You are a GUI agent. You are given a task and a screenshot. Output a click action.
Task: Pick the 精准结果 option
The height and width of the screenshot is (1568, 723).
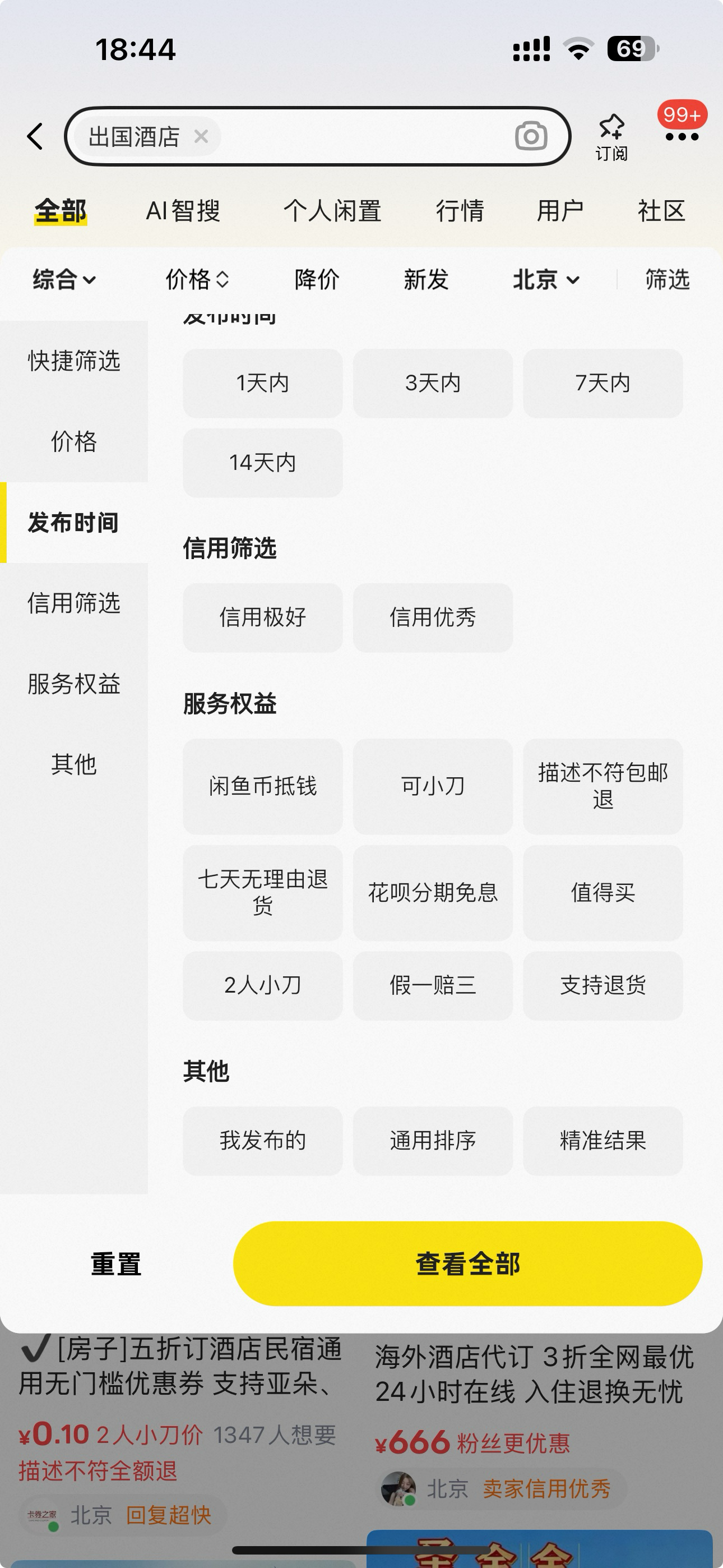[602, 1140]
